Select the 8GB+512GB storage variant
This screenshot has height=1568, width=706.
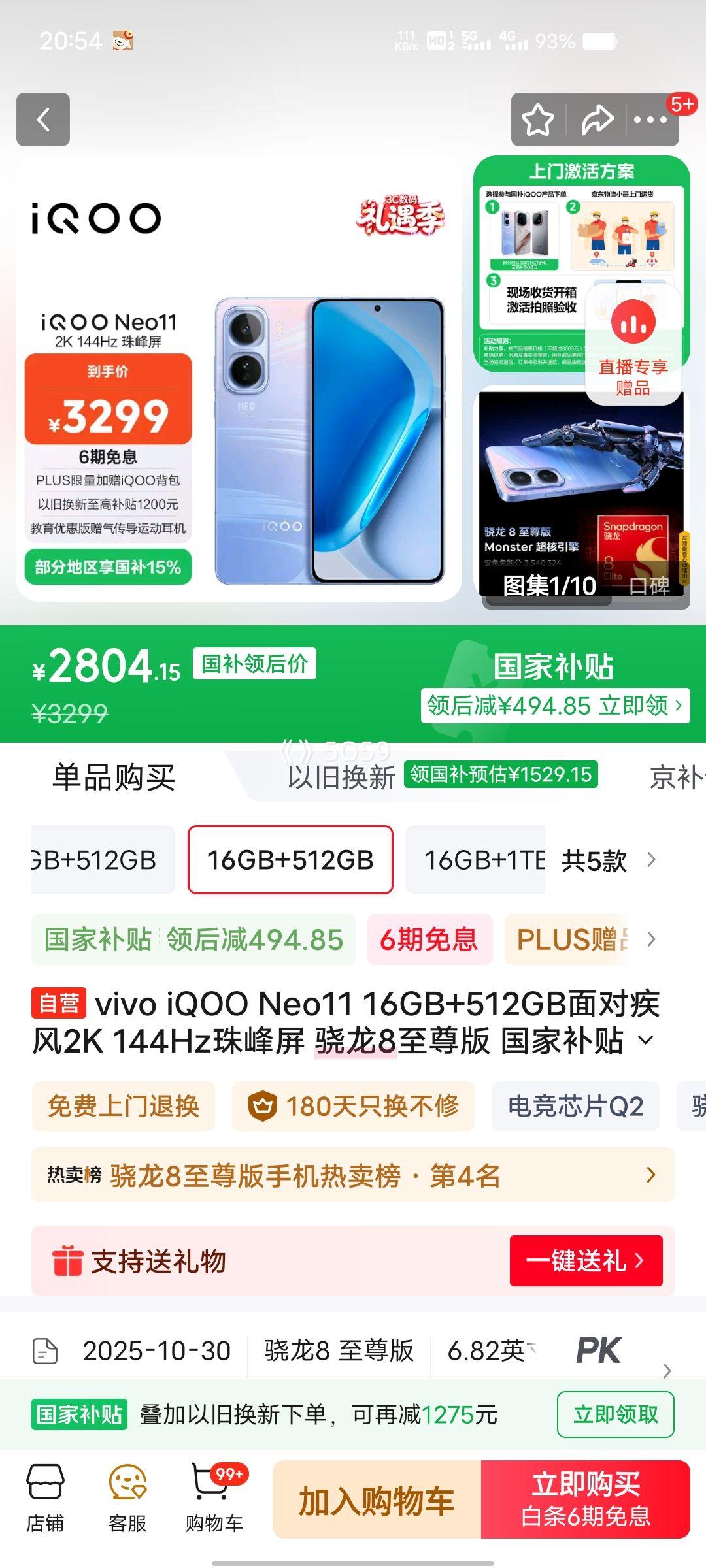pyautogui.click(x=92, y=860)
